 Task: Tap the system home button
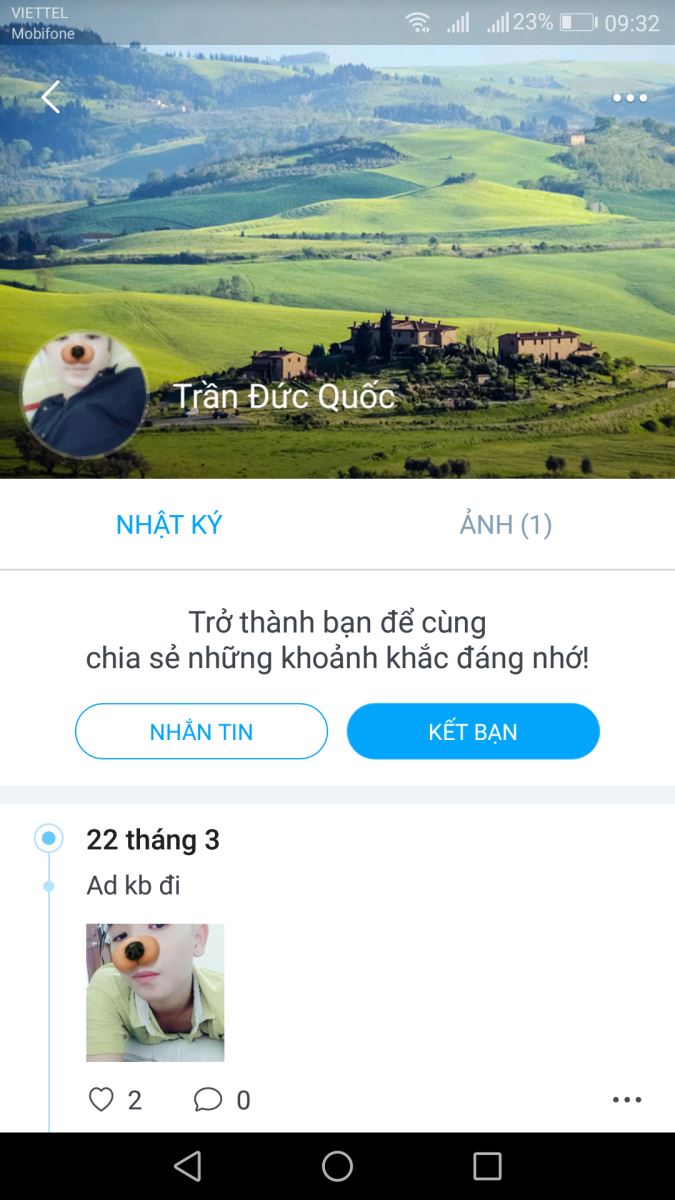[337, 1166]
